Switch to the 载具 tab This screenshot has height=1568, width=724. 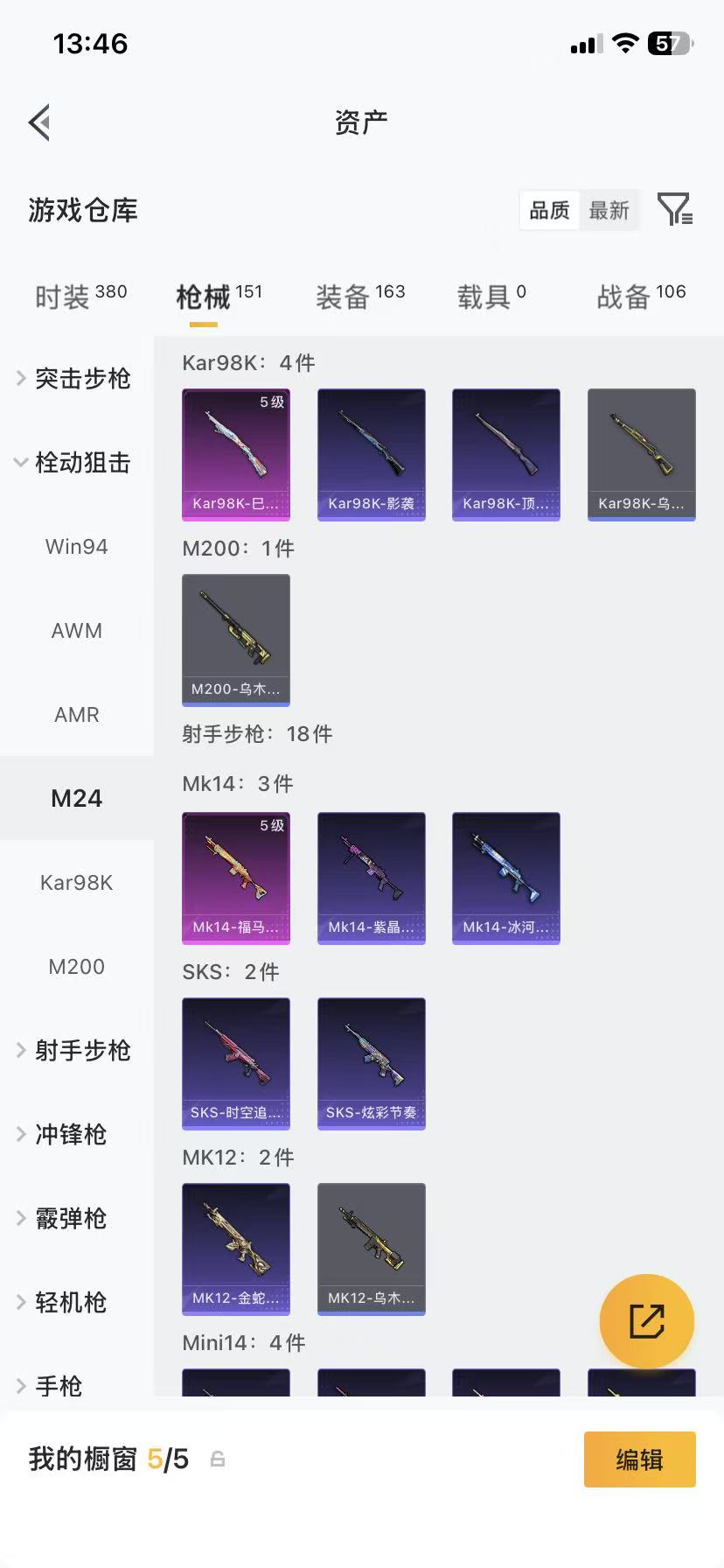[491, 297]
